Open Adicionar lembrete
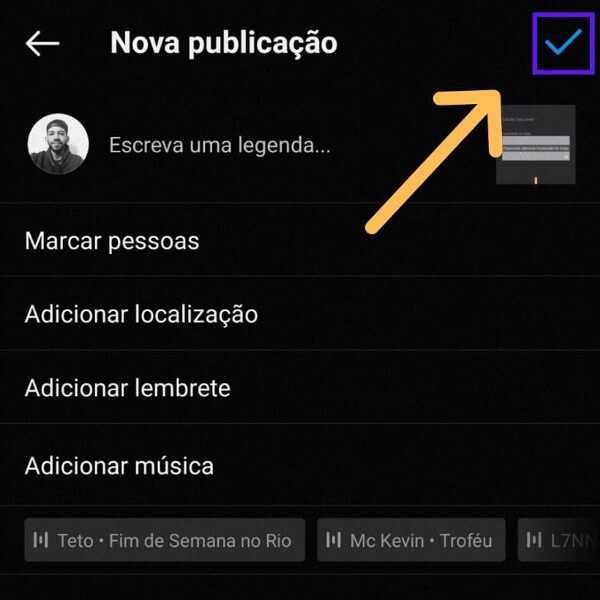Screen dimensions: 600x600 [x=128, y=388]
